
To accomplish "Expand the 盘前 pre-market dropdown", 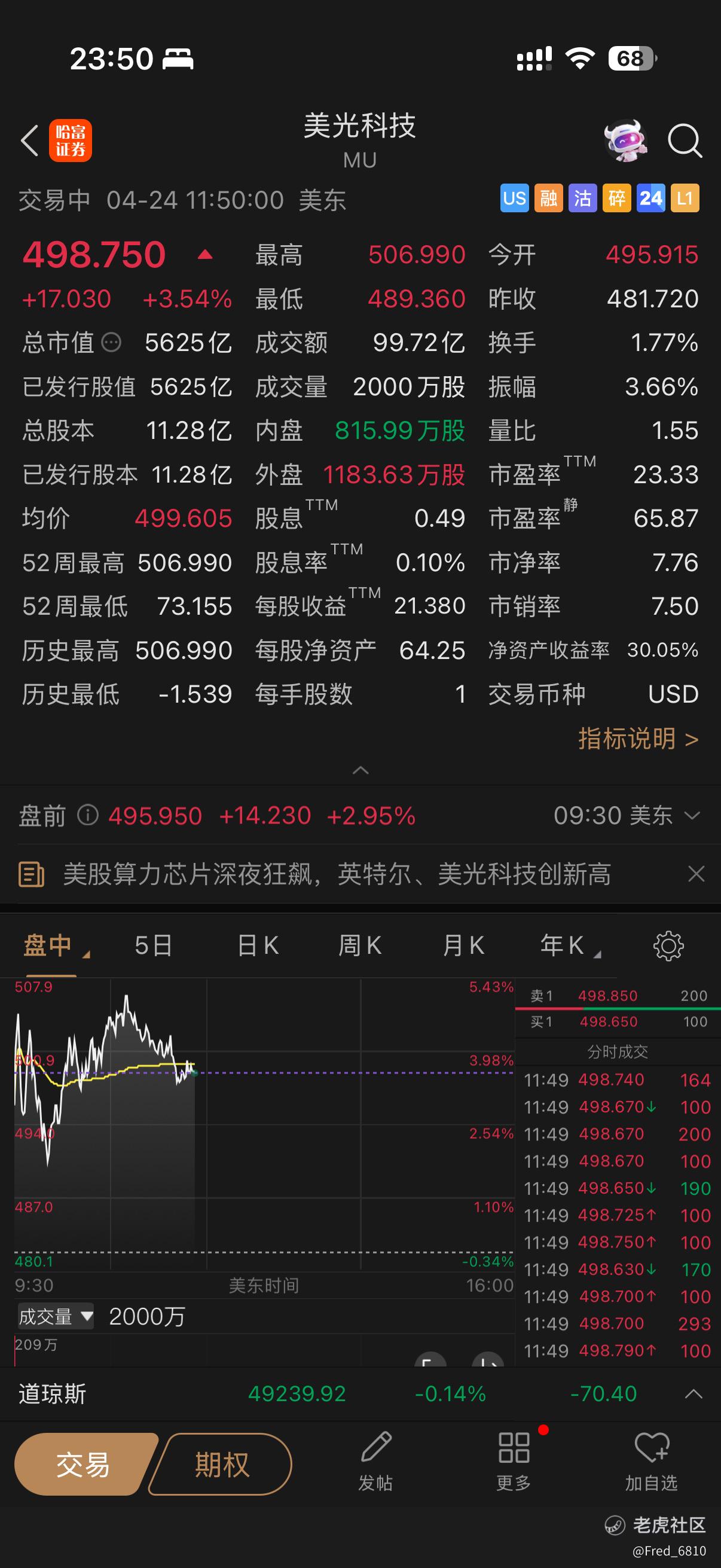I will click(x=692, y=815).
